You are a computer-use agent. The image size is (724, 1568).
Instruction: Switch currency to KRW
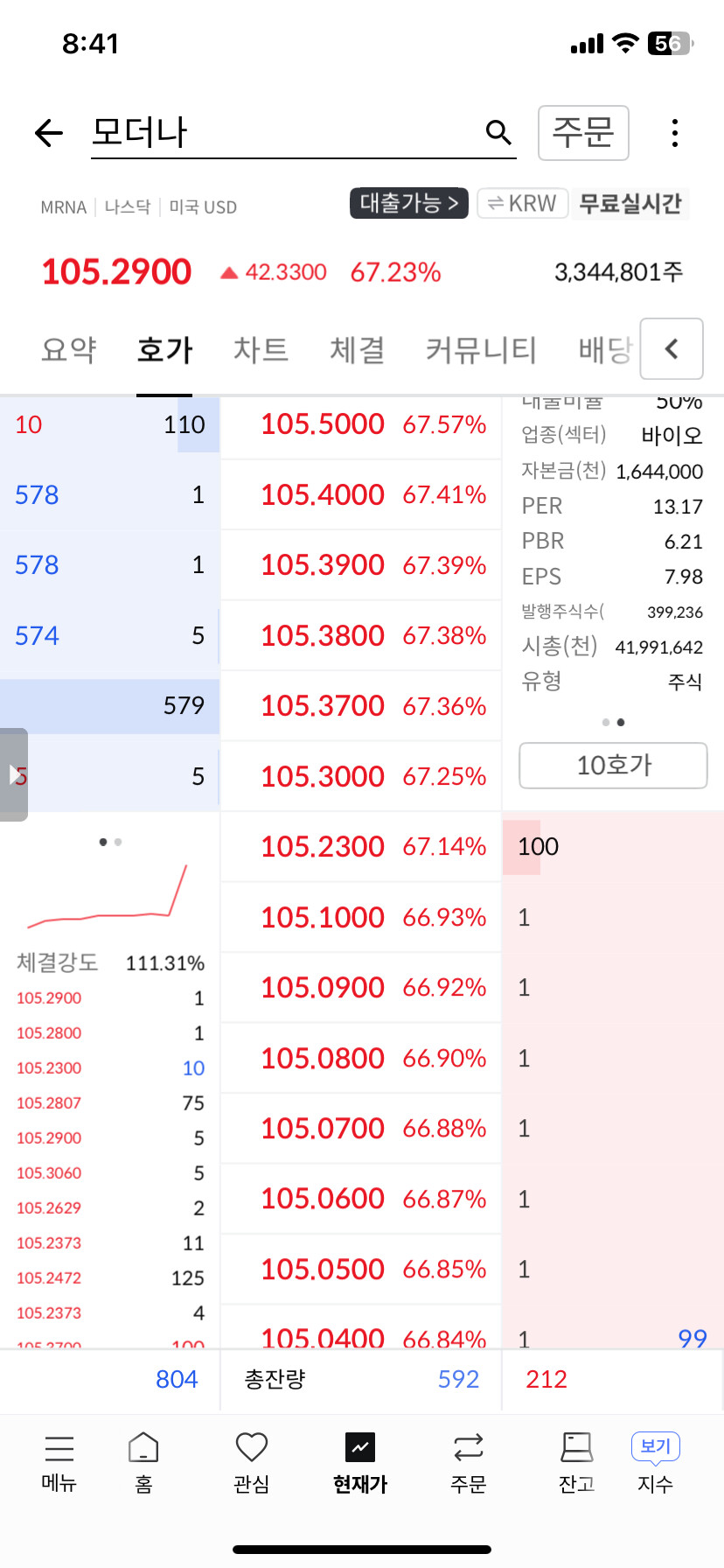tap(523, 203)
